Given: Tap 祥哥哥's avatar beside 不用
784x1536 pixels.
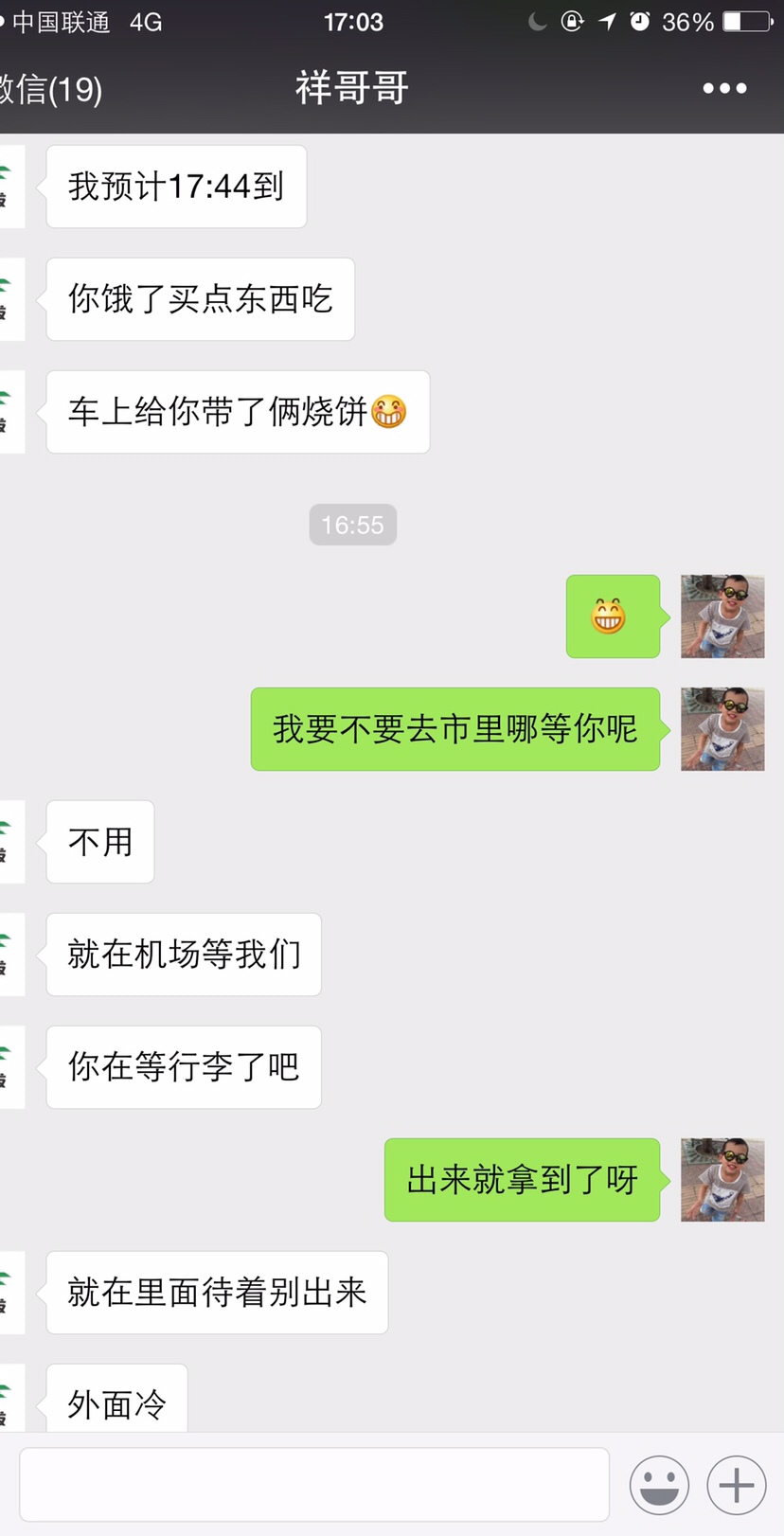Looking at the screenshot, I should pyautogui.click(x=11, y=841).
